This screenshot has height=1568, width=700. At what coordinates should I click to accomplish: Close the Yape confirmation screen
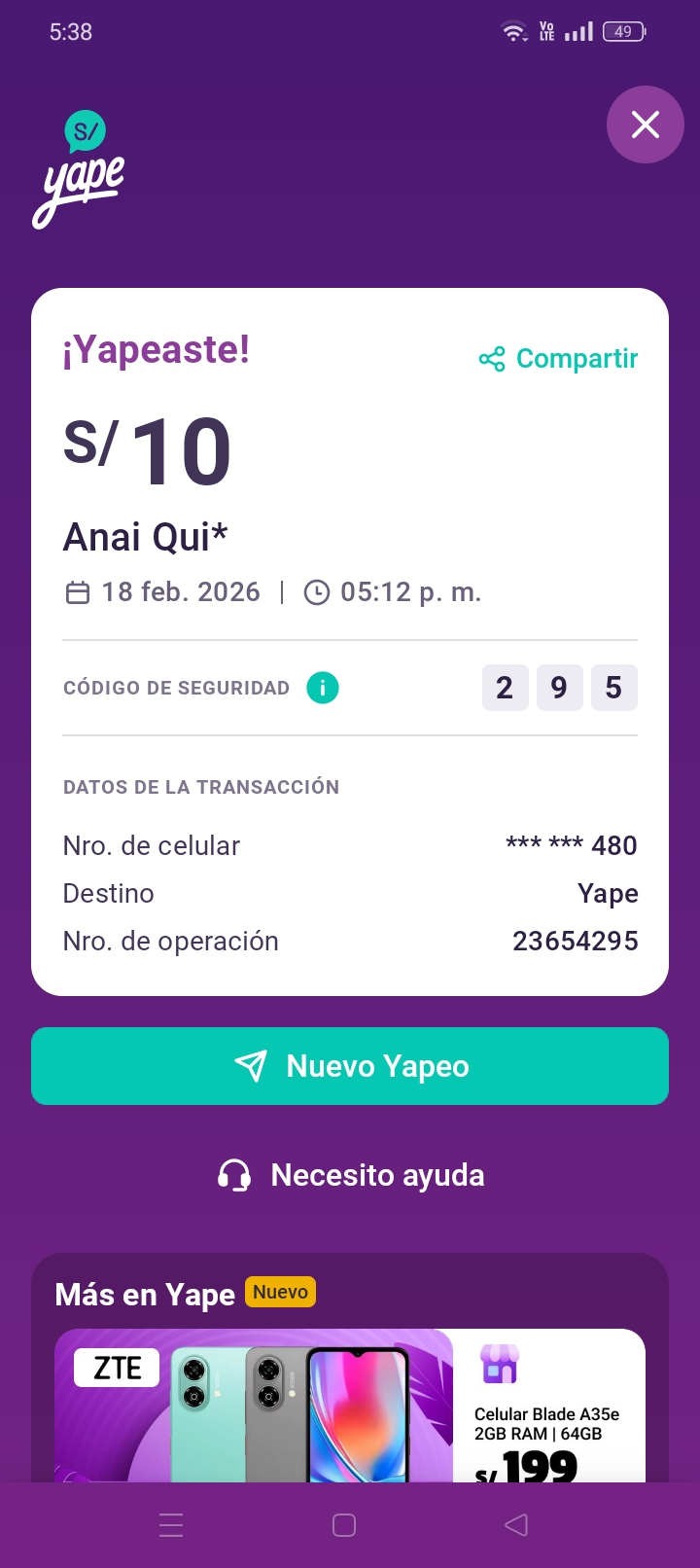click(x=646, y=125)
